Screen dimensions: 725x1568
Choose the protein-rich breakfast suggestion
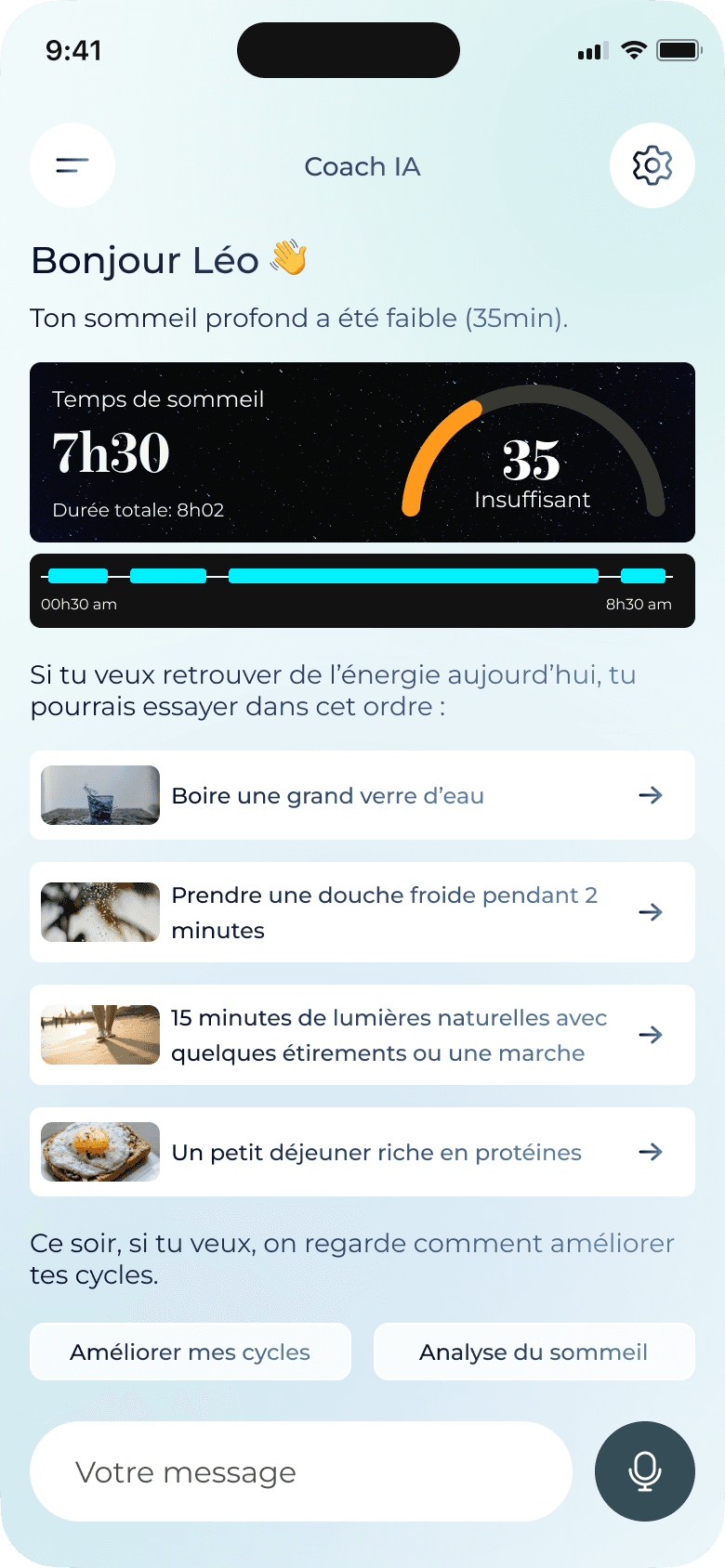[x=362, y=1152]
